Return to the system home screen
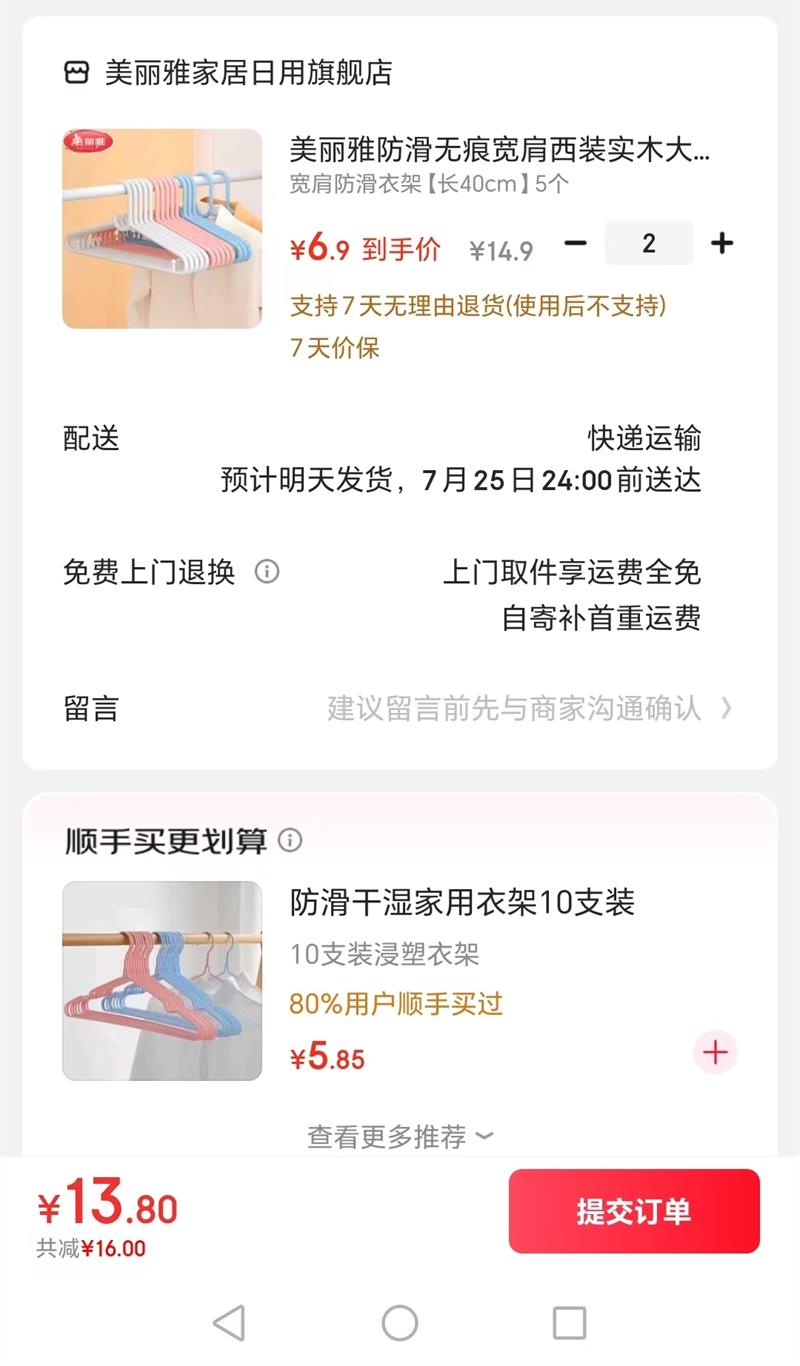This screenshot has height=1366, width=800. click(400, 1323)
